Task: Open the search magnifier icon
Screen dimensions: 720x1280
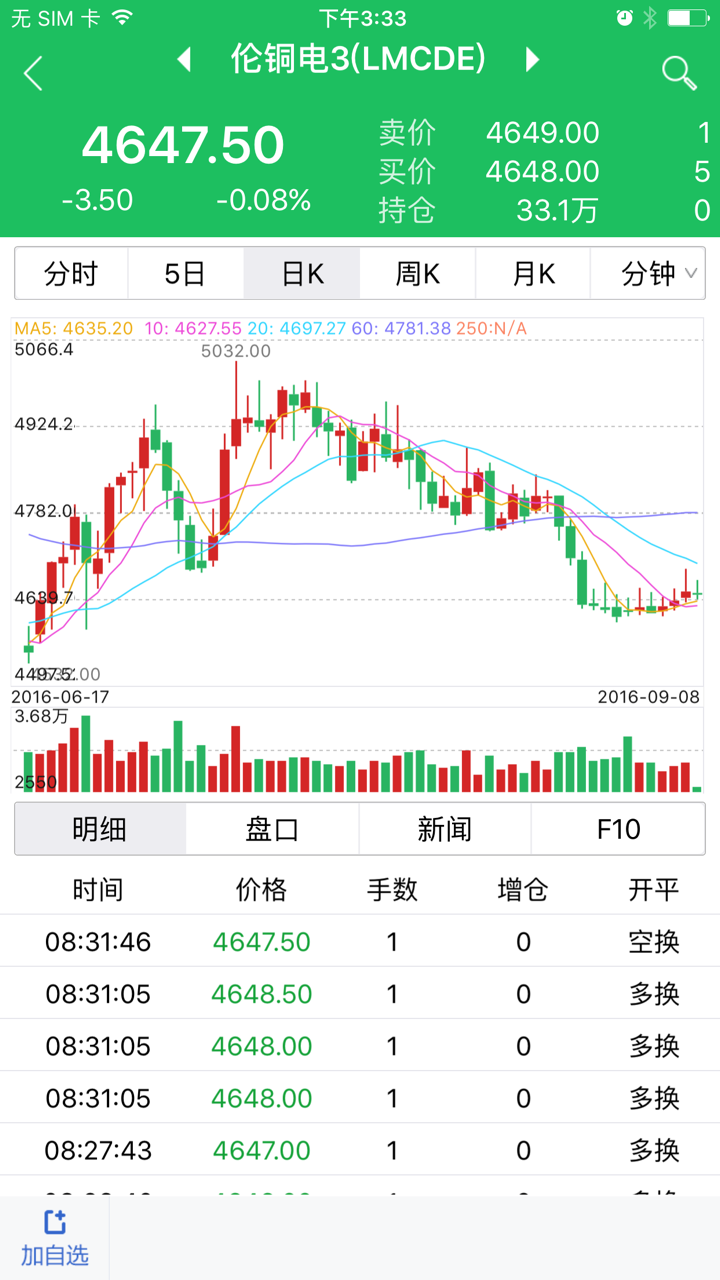Action: click(x=679, y=72)
